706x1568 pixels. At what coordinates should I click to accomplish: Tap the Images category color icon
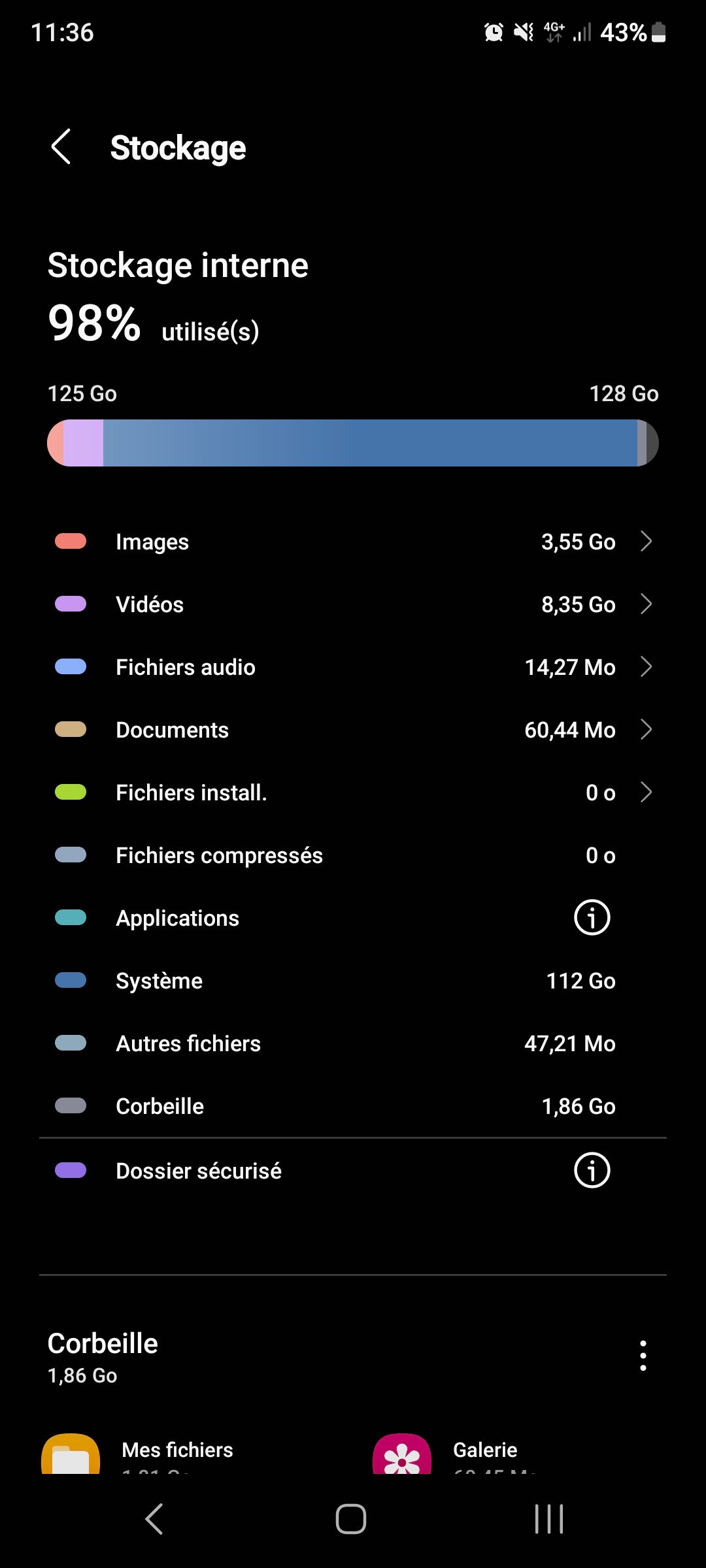(70, 541)
